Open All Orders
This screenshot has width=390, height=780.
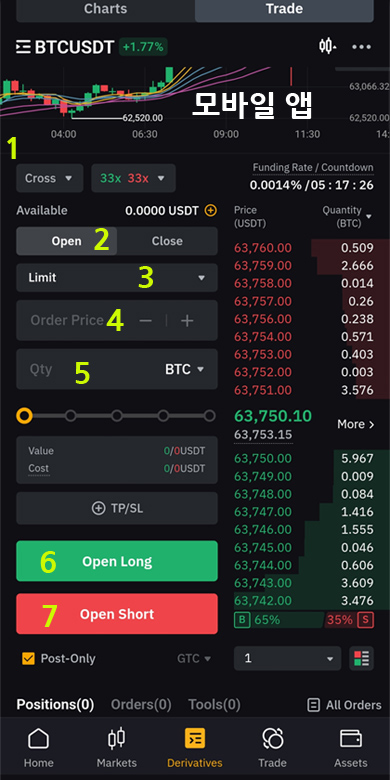click(x=345, y=705)
